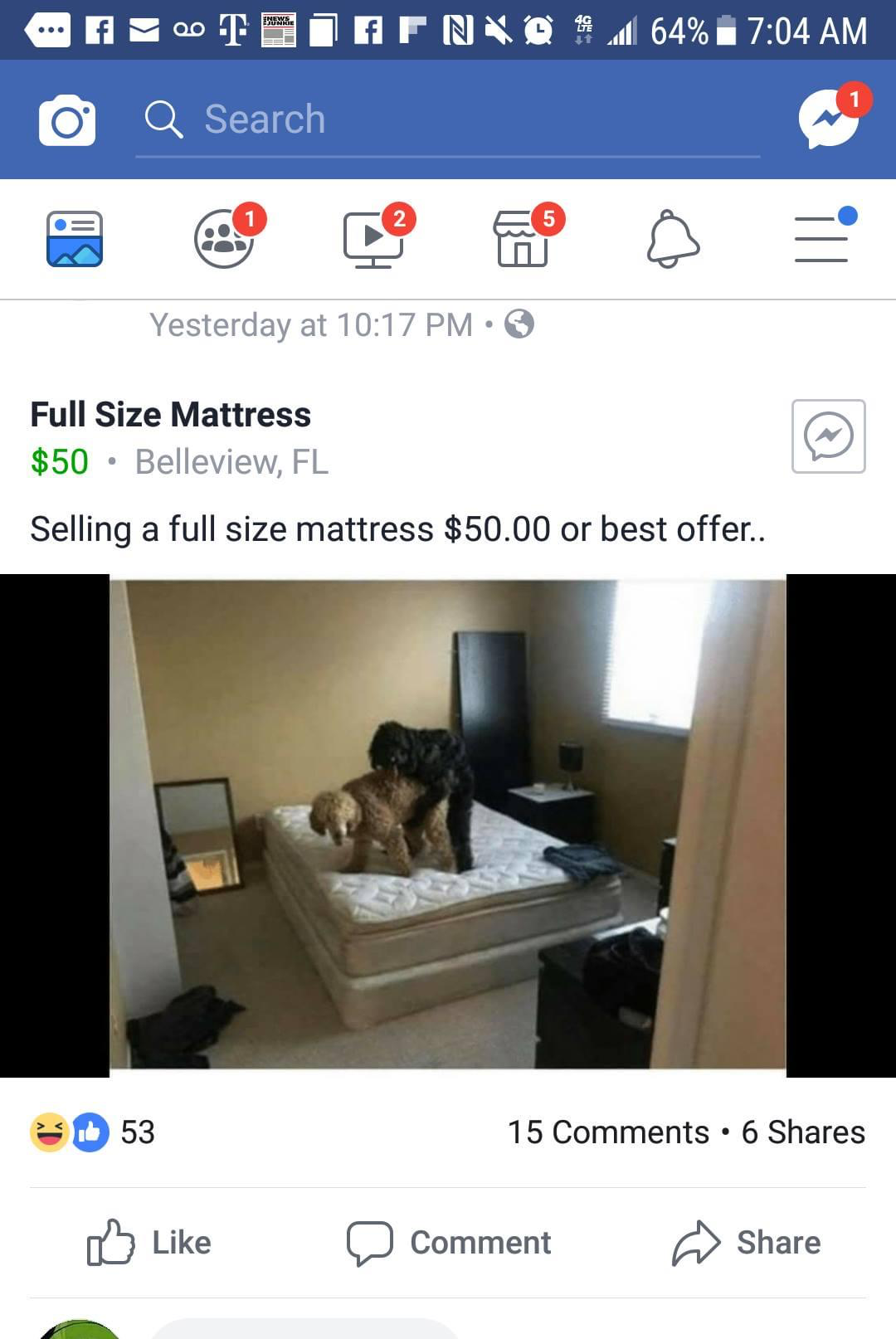Open the Marketplace tab
Image resolution: width=896 pixels, height=1339 pixels.
[523, 240]
